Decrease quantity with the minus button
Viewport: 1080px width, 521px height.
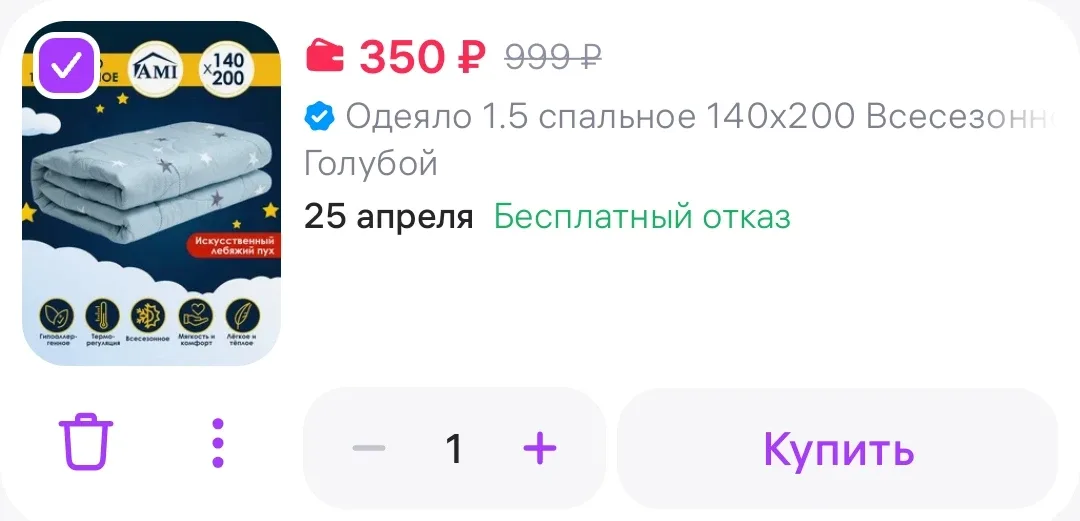point(369,448)
